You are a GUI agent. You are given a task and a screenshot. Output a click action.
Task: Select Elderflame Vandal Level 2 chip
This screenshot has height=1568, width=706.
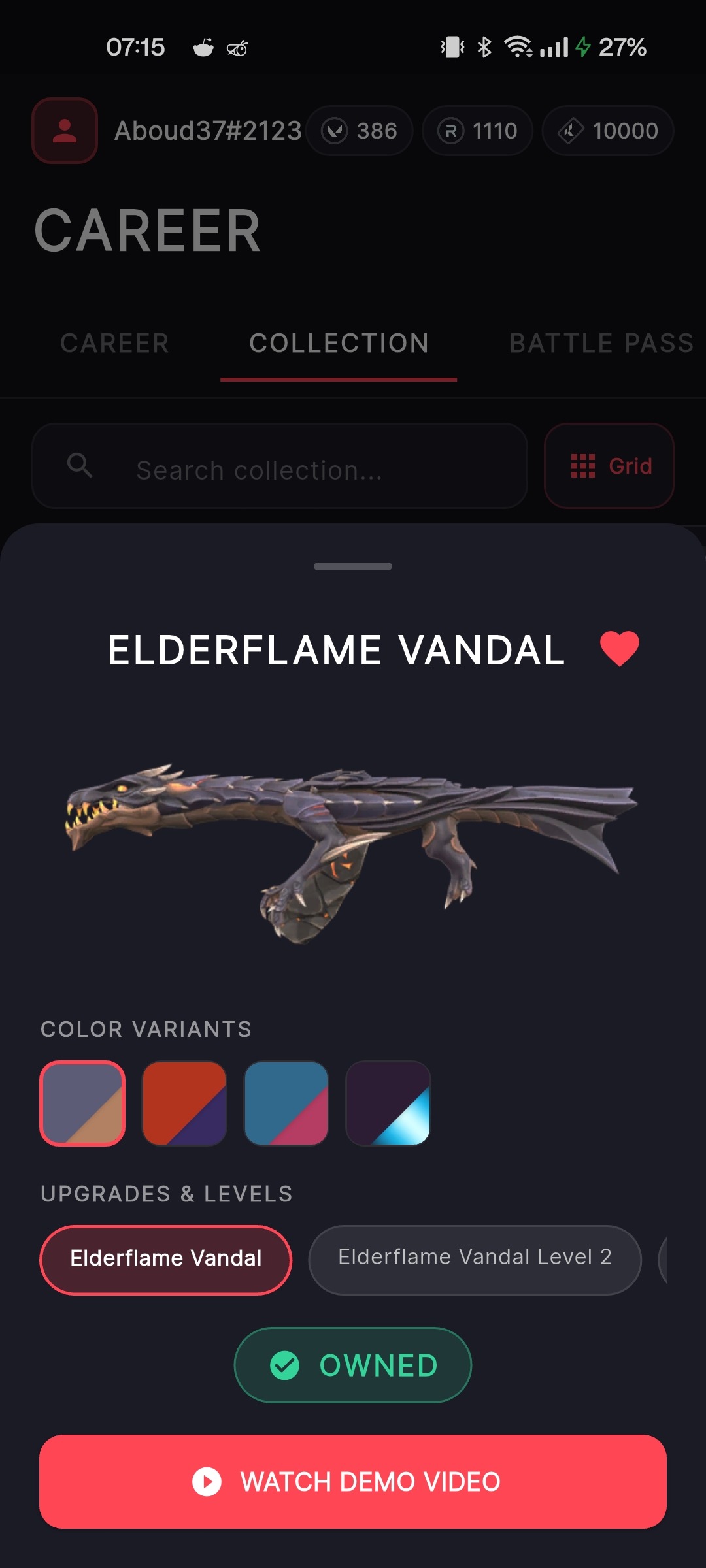475,1260
